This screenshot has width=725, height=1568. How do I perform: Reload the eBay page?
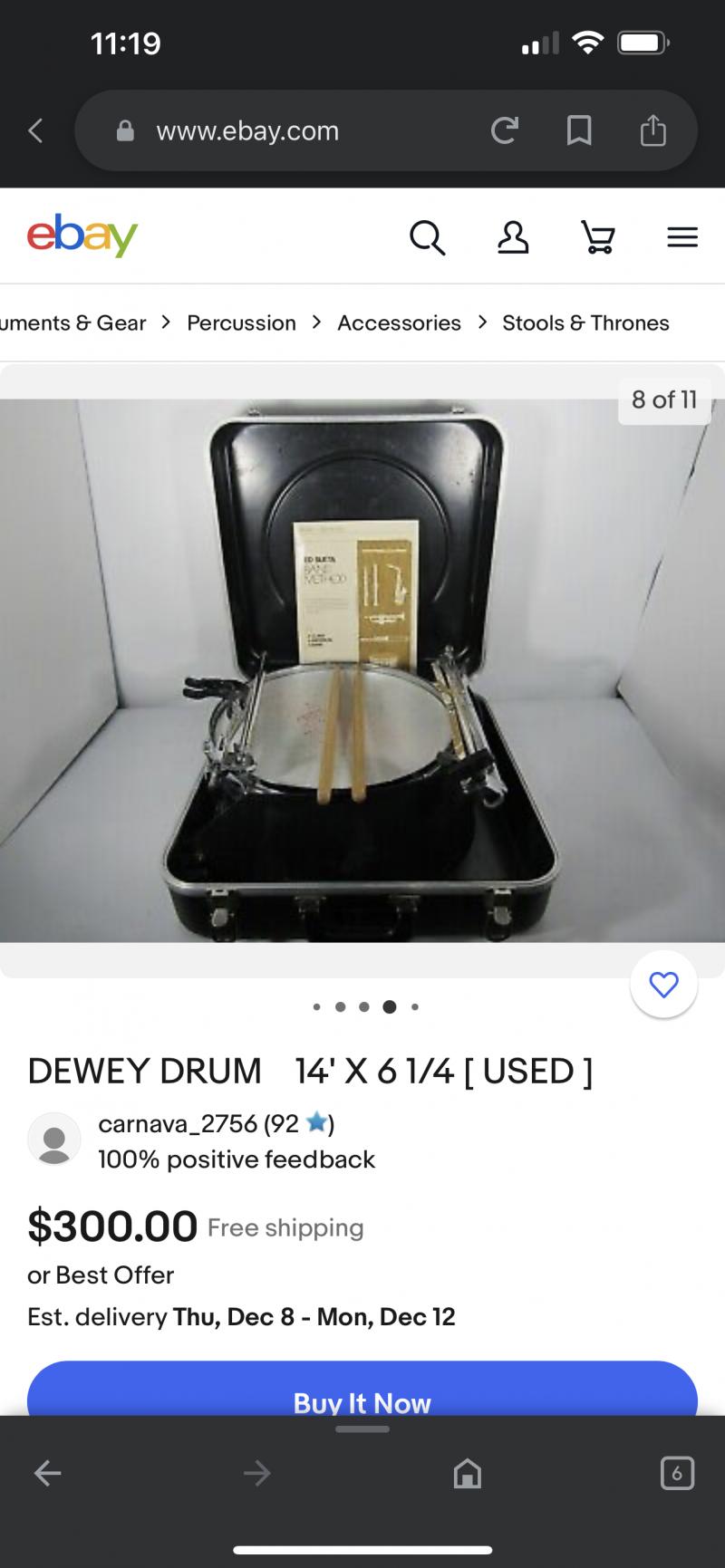(504, 131)
